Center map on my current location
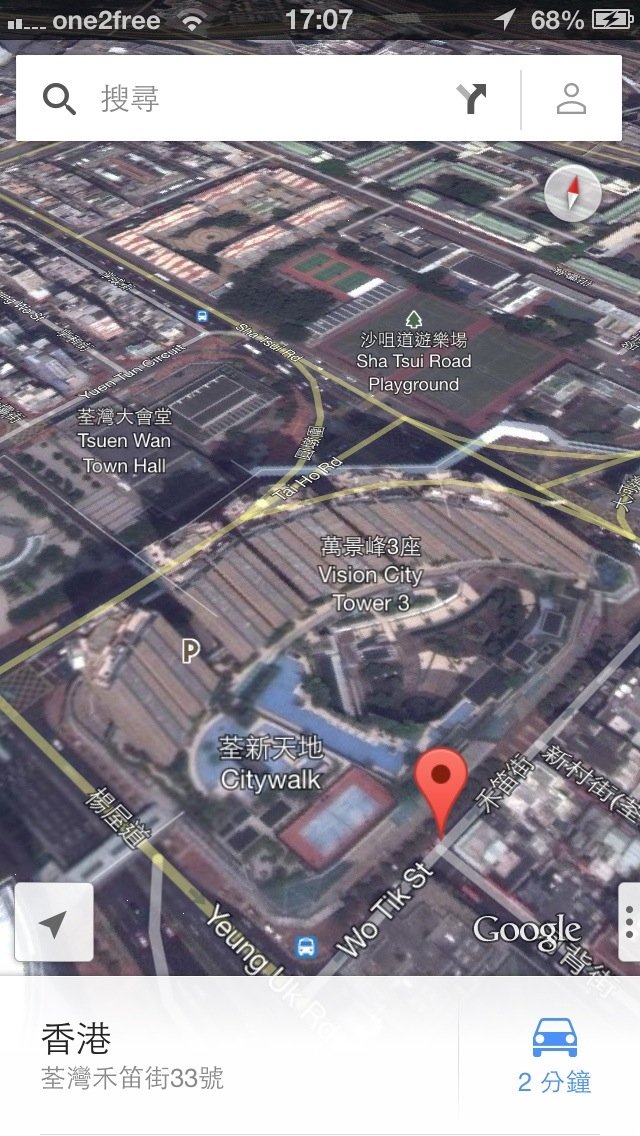The image size is (640, 1136). 54,923
